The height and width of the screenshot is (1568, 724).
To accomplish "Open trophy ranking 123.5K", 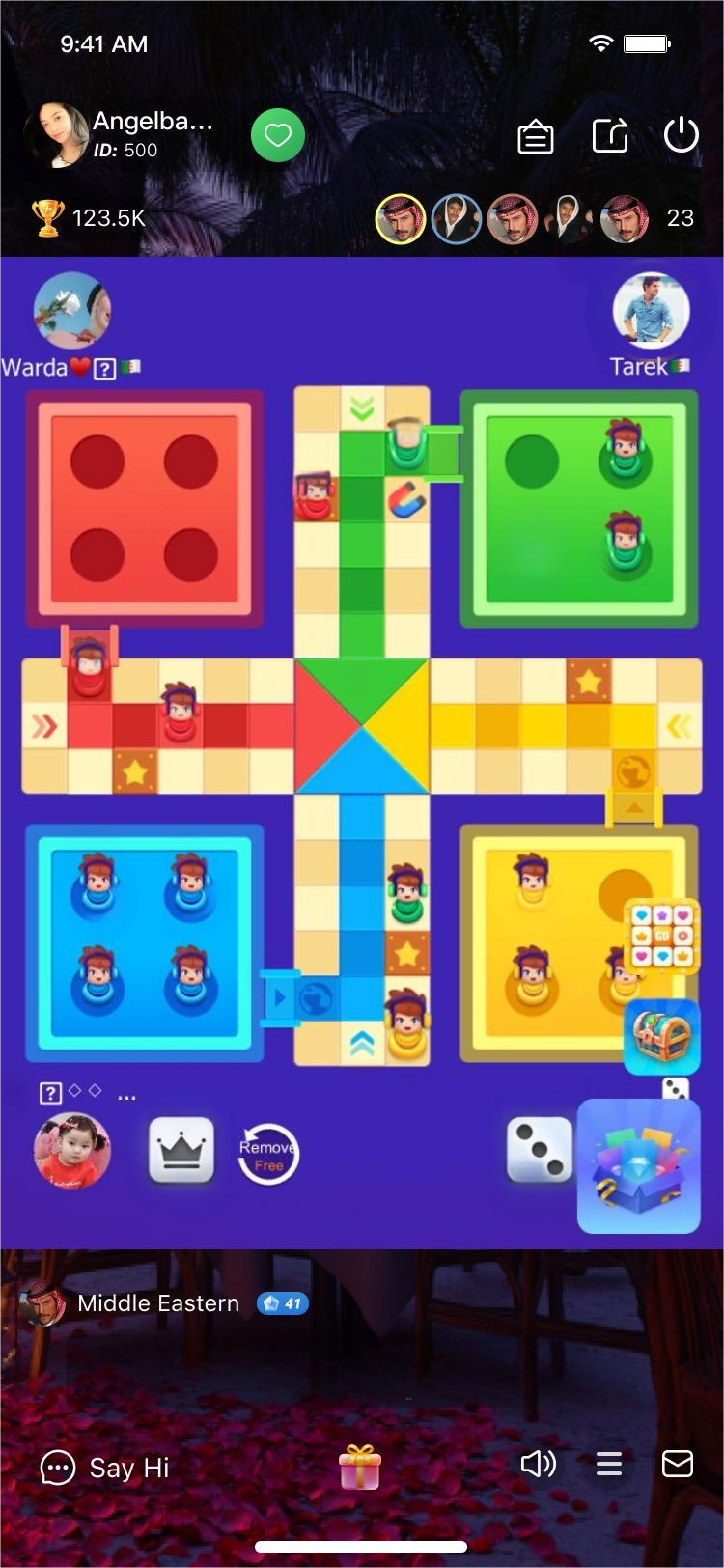I will pos(90,218).
